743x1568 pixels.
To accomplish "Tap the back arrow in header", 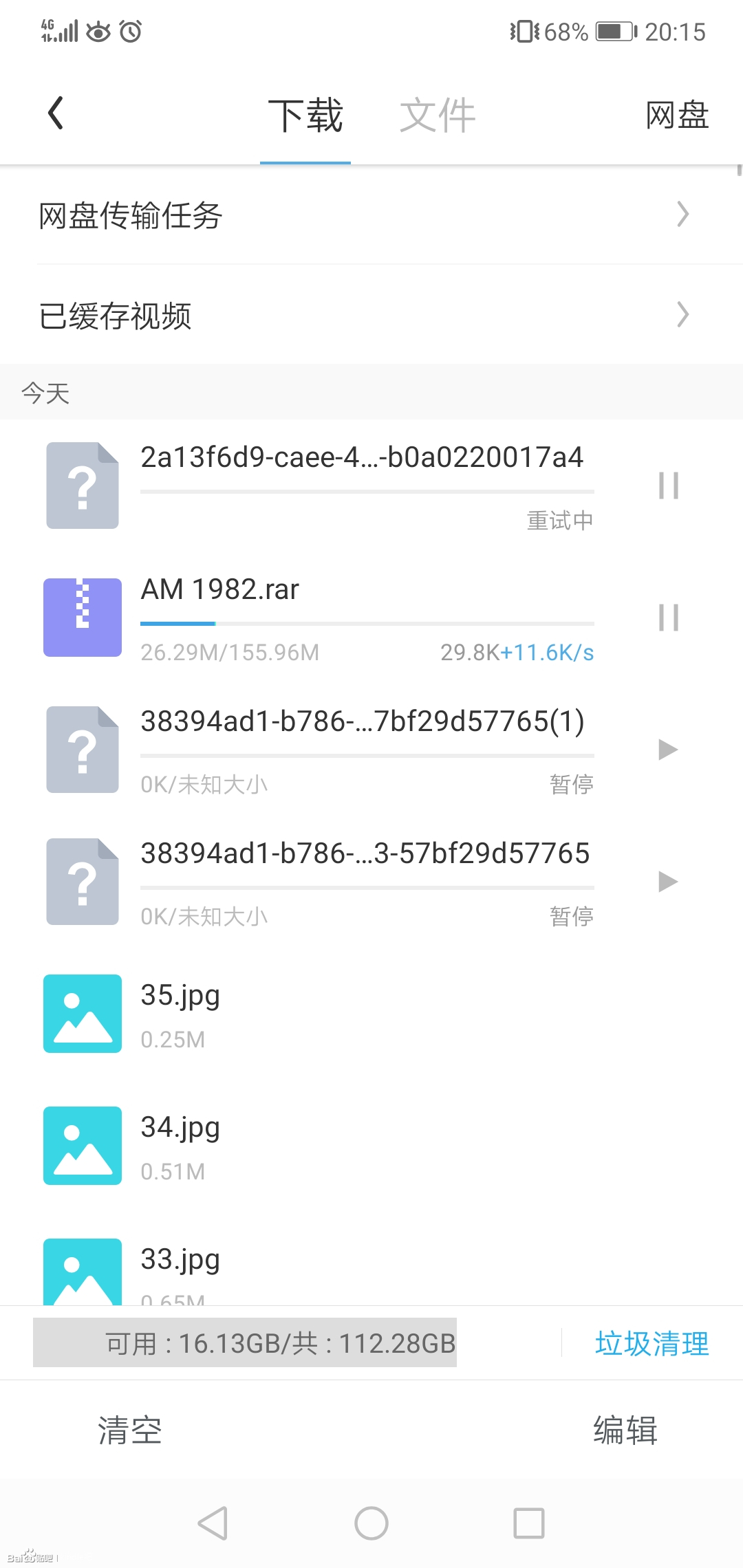I will (56, 113).
